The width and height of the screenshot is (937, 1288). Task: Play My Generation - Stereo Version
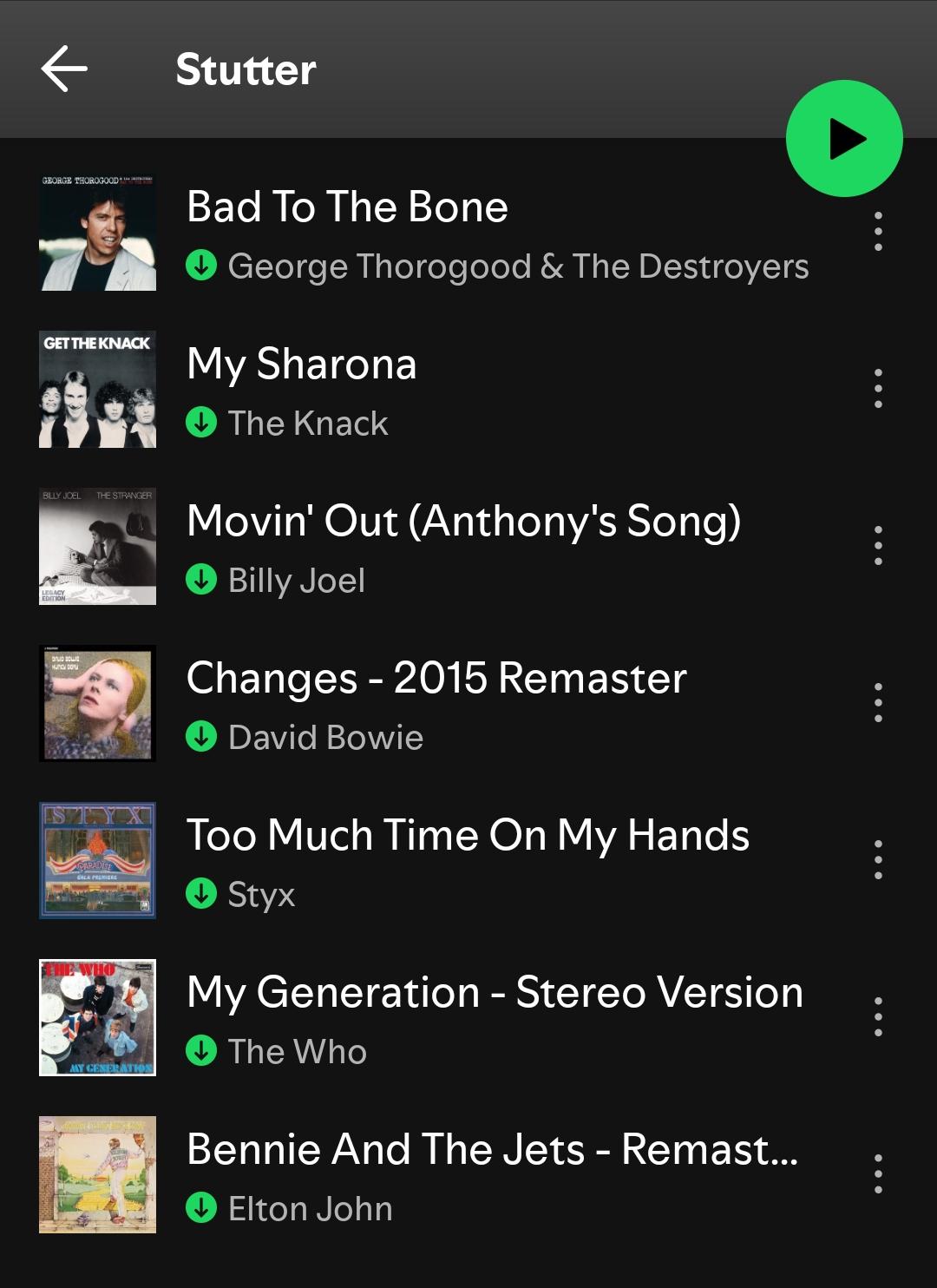[x=495, y=993]
